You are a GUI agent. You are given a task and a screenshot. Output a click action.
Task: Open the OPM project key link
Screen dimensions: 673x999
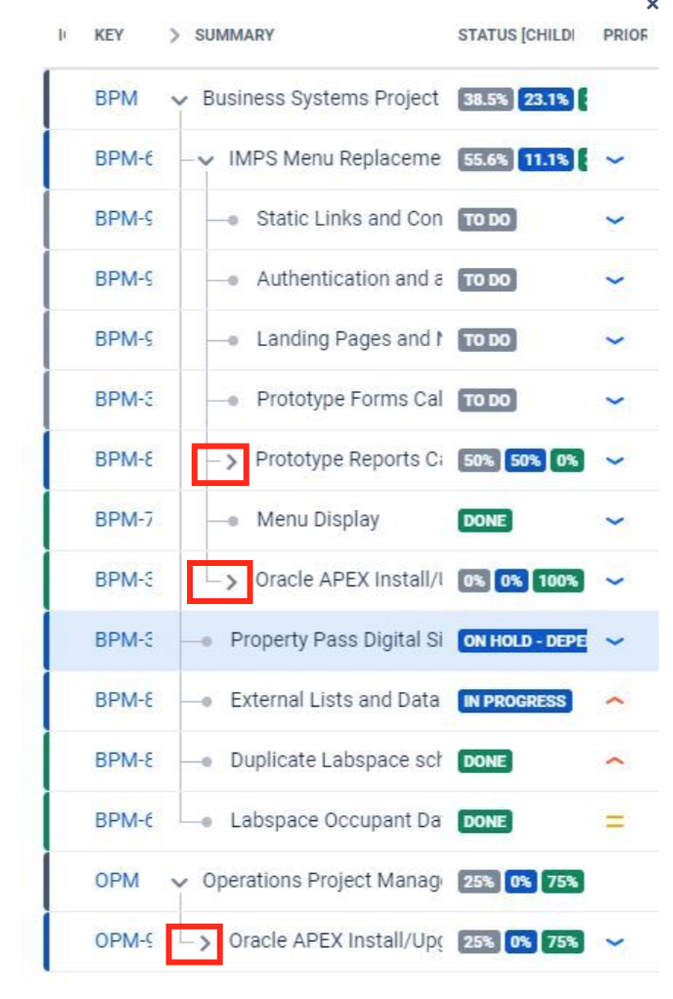(x=117, y=882)
